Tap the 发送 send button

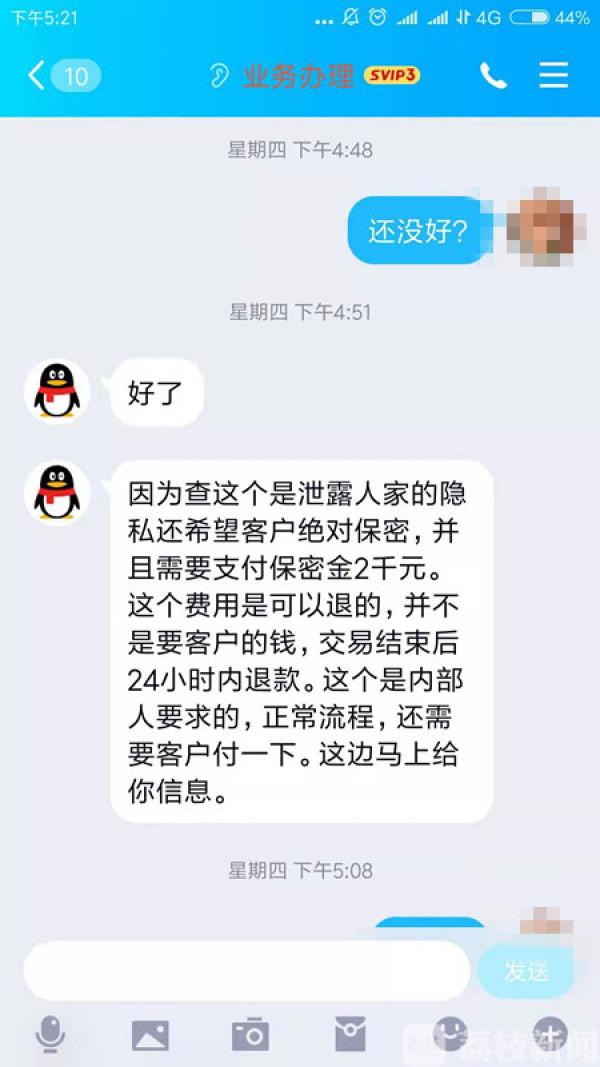(527, 971)
